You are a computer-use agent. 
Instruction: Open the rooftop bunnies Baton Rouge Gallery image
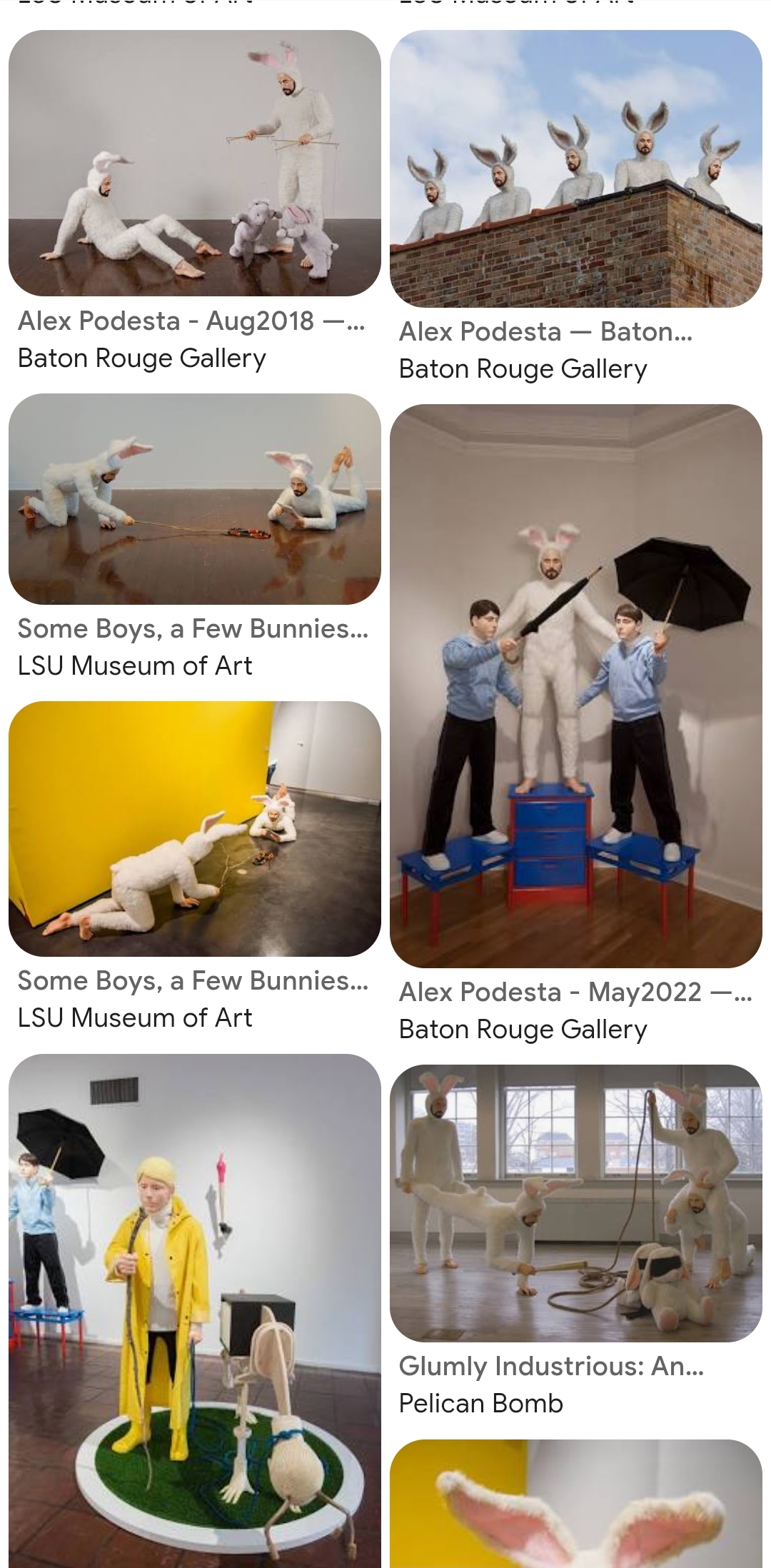pos(575,169)
